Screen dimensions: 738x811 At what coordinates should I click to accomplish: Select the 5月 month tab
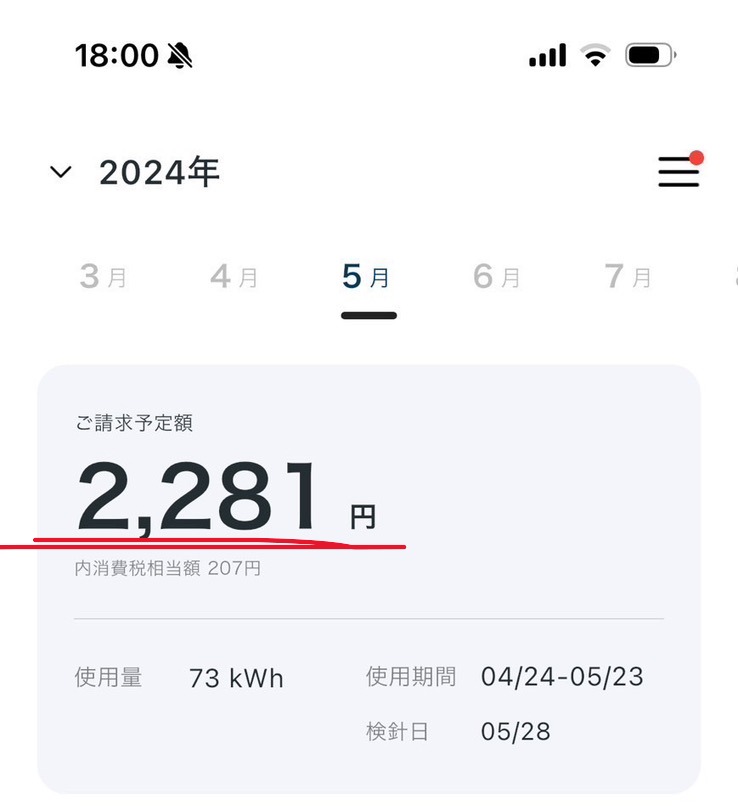[366, 276]
